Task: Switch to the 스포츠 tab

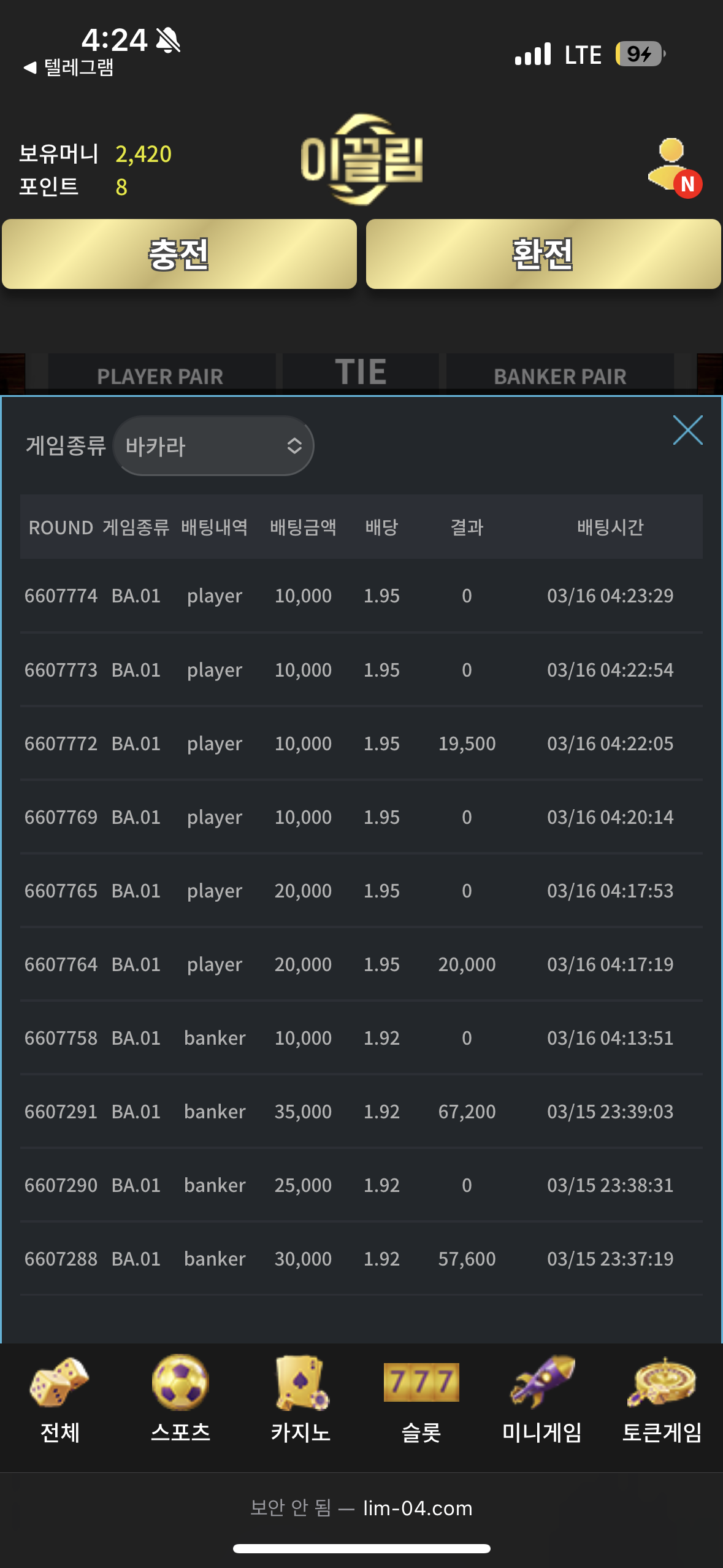Action: click(180, 1400)
